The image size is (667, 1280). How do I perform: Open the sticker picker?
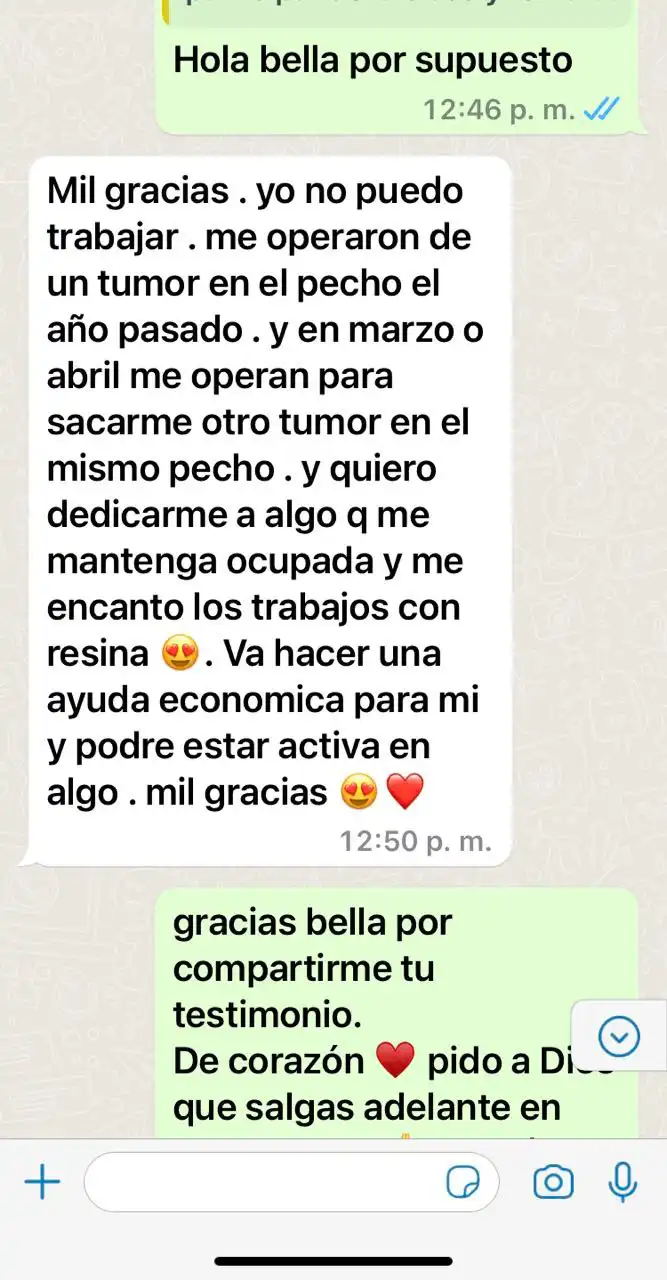click(x=461, y=1183)
